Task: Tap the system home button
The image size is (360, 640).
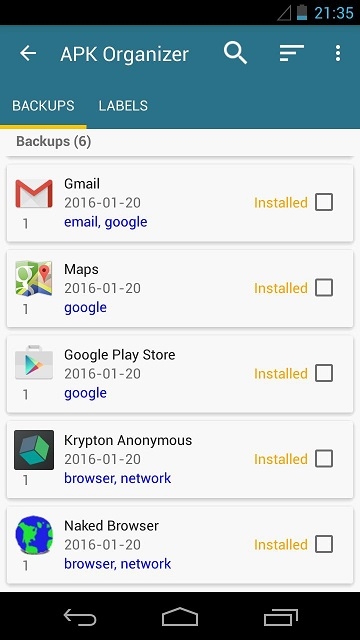Action: tap(180, 617)
